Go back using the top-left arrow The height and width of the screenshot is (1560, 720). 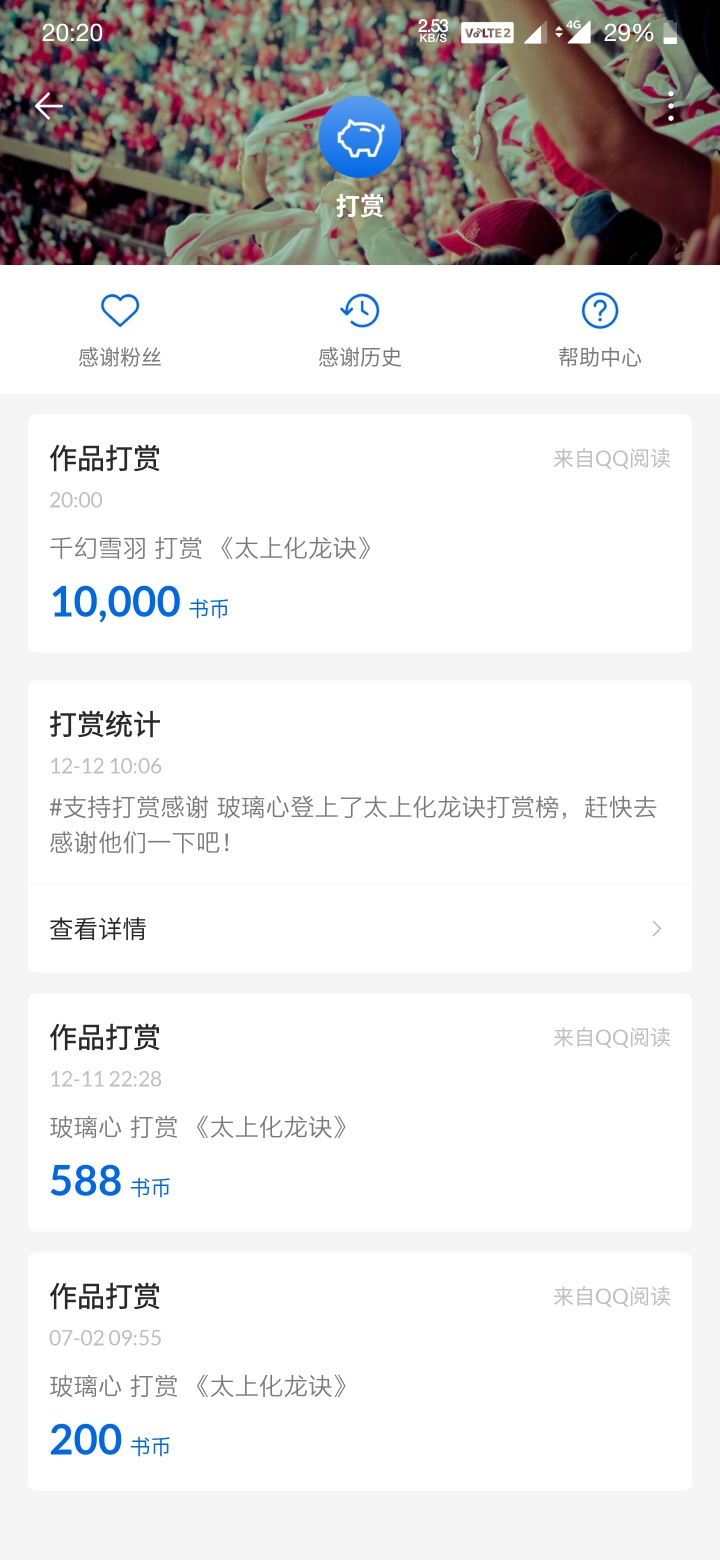(48, 106)
